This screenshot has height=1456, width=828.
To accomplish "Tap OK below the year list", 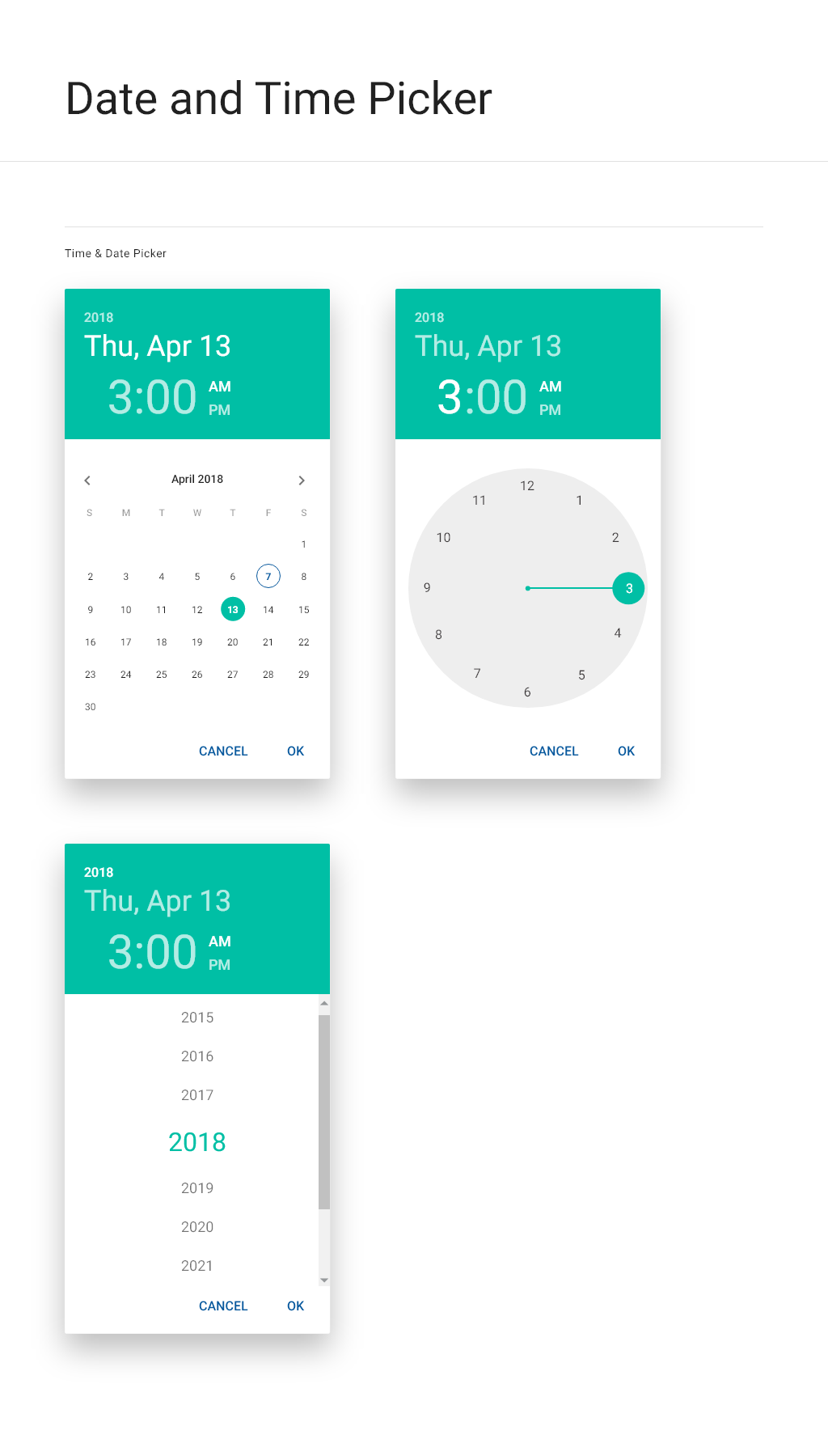I will click(296, 1306).
